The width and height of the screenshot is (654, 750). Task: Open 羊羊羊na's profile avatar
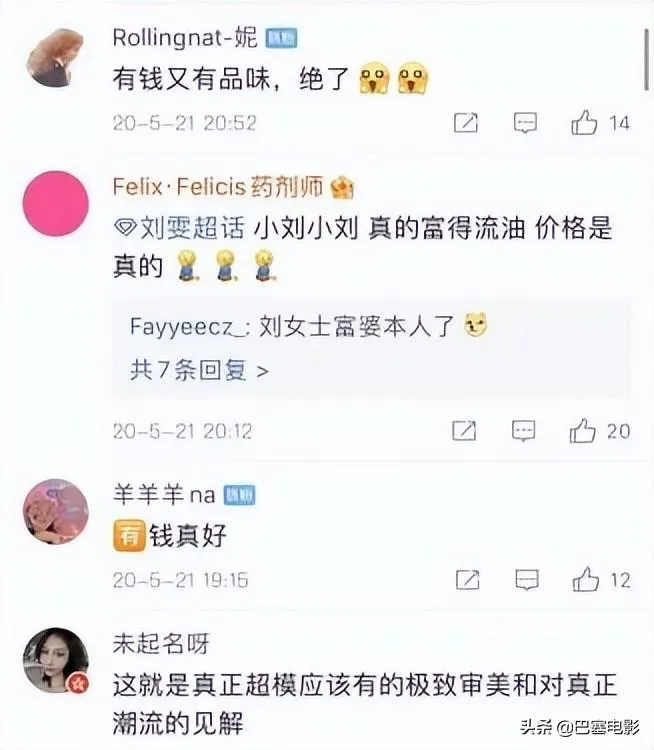pos(55,511)
